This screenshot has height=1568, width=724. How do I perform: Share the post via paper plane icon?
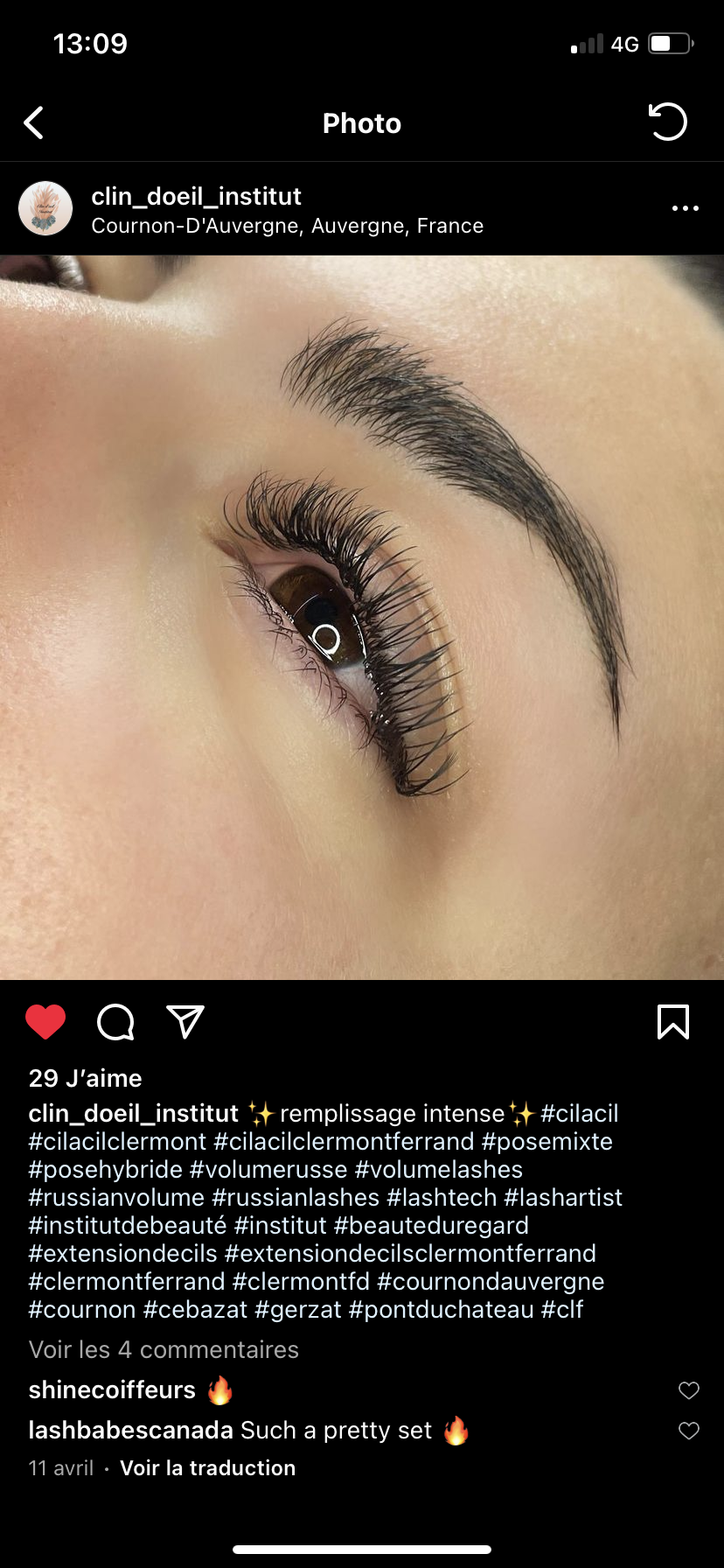click(x=185, y=1022)
